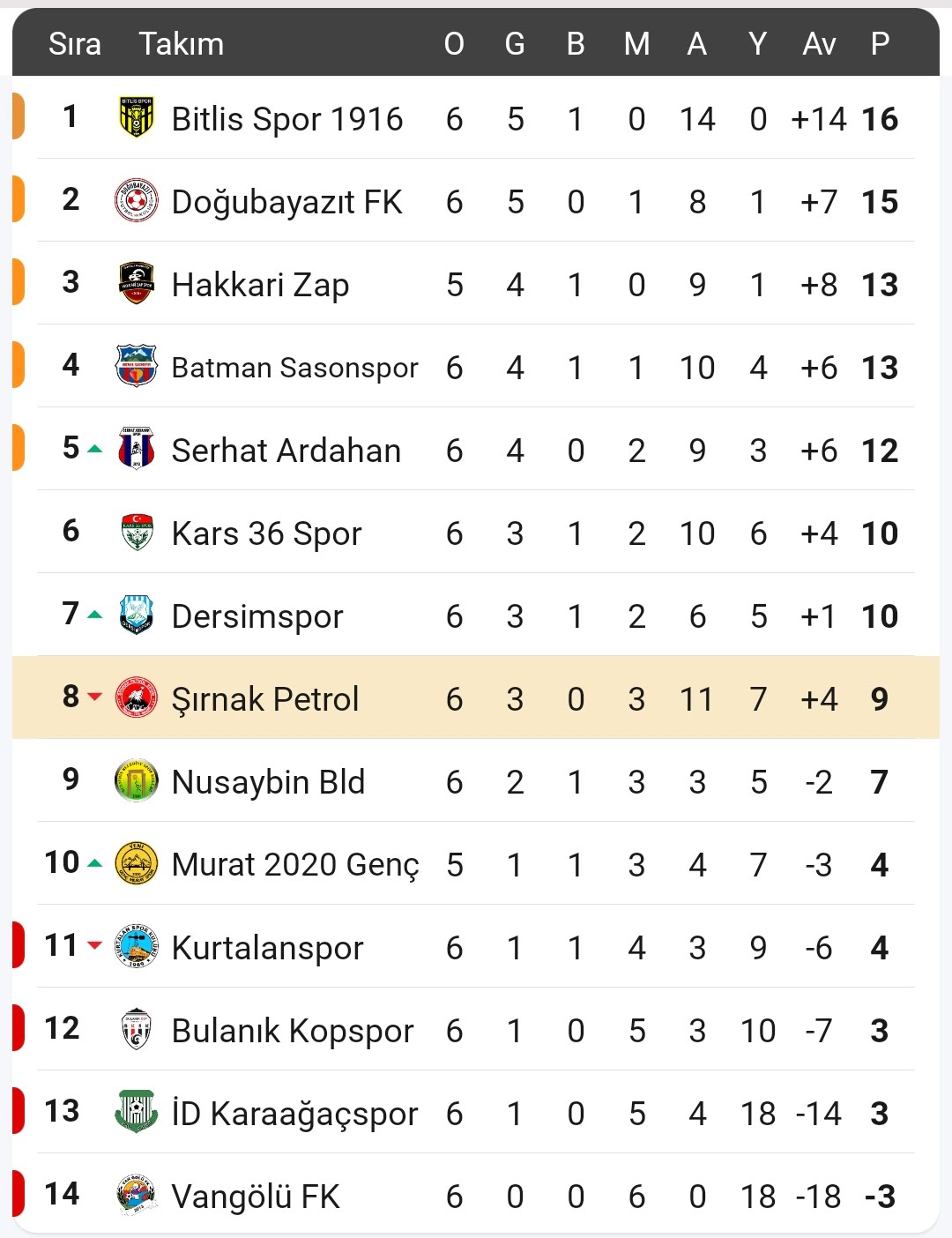
Task: Open Kars 36 Spor team page
Action: tap(266, 533)
